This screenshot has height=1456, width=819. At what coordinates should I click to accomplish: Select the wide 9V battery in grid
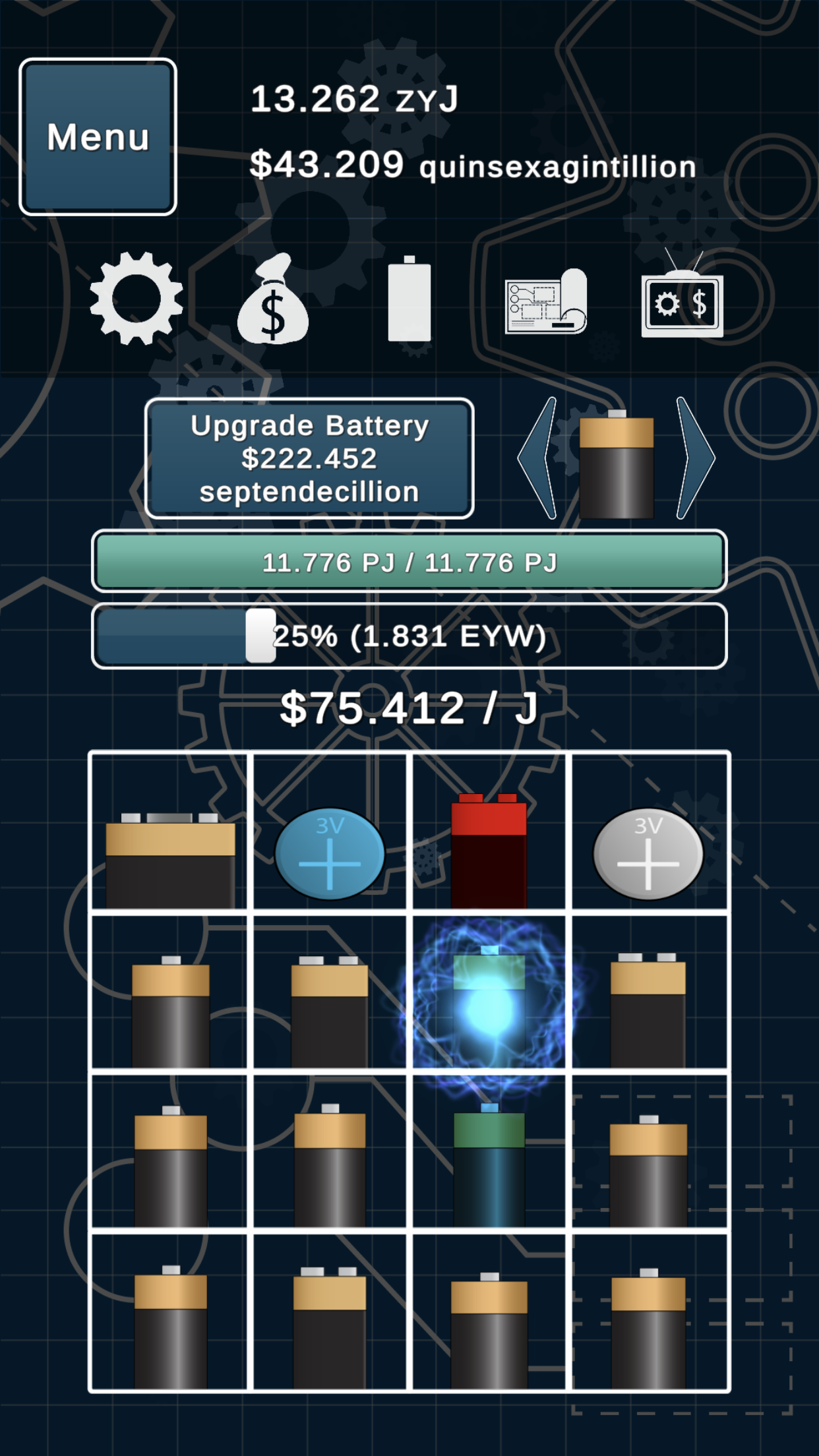point(170,861)
